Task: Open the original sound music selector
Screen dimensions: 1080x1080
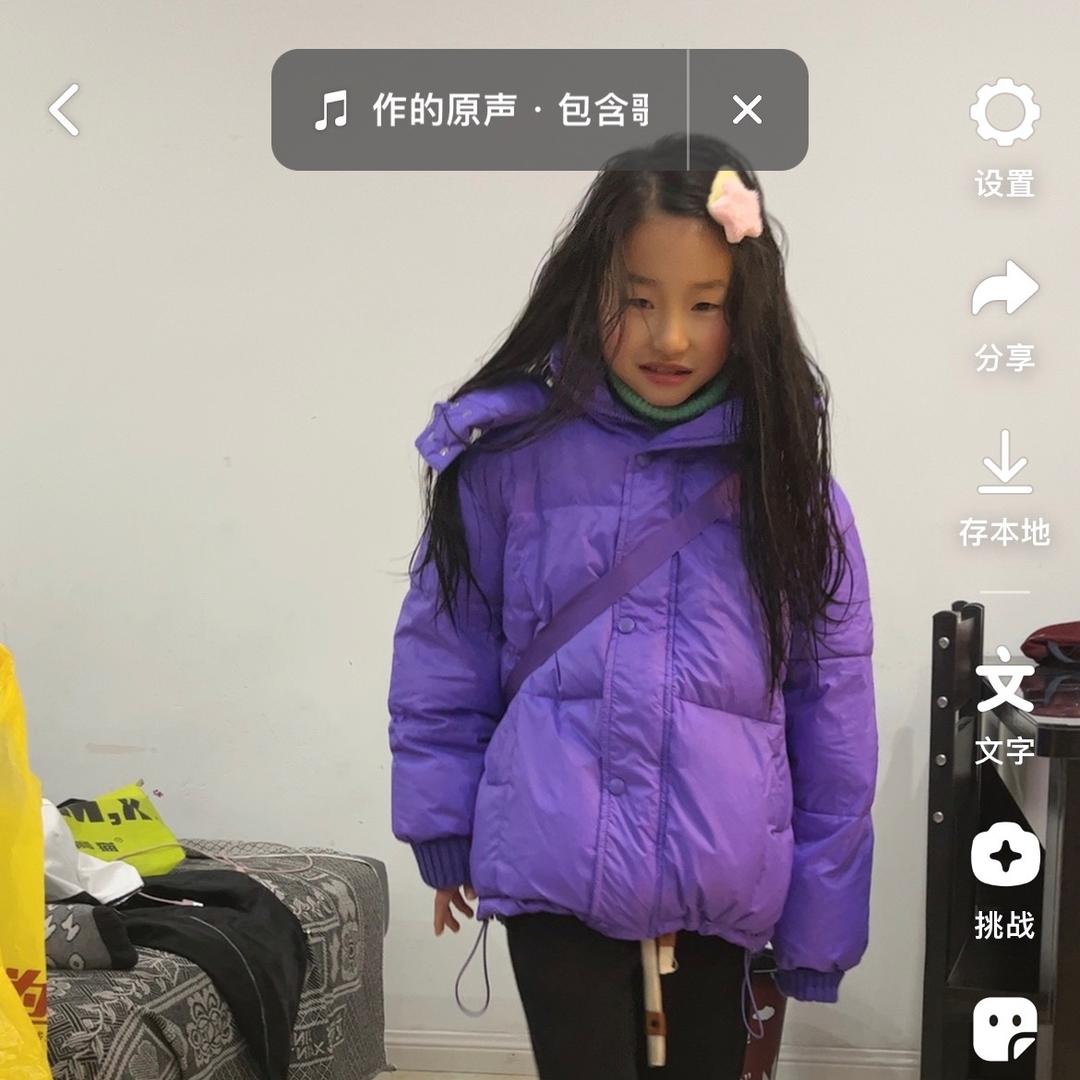Action: click(x=480, y=110)
